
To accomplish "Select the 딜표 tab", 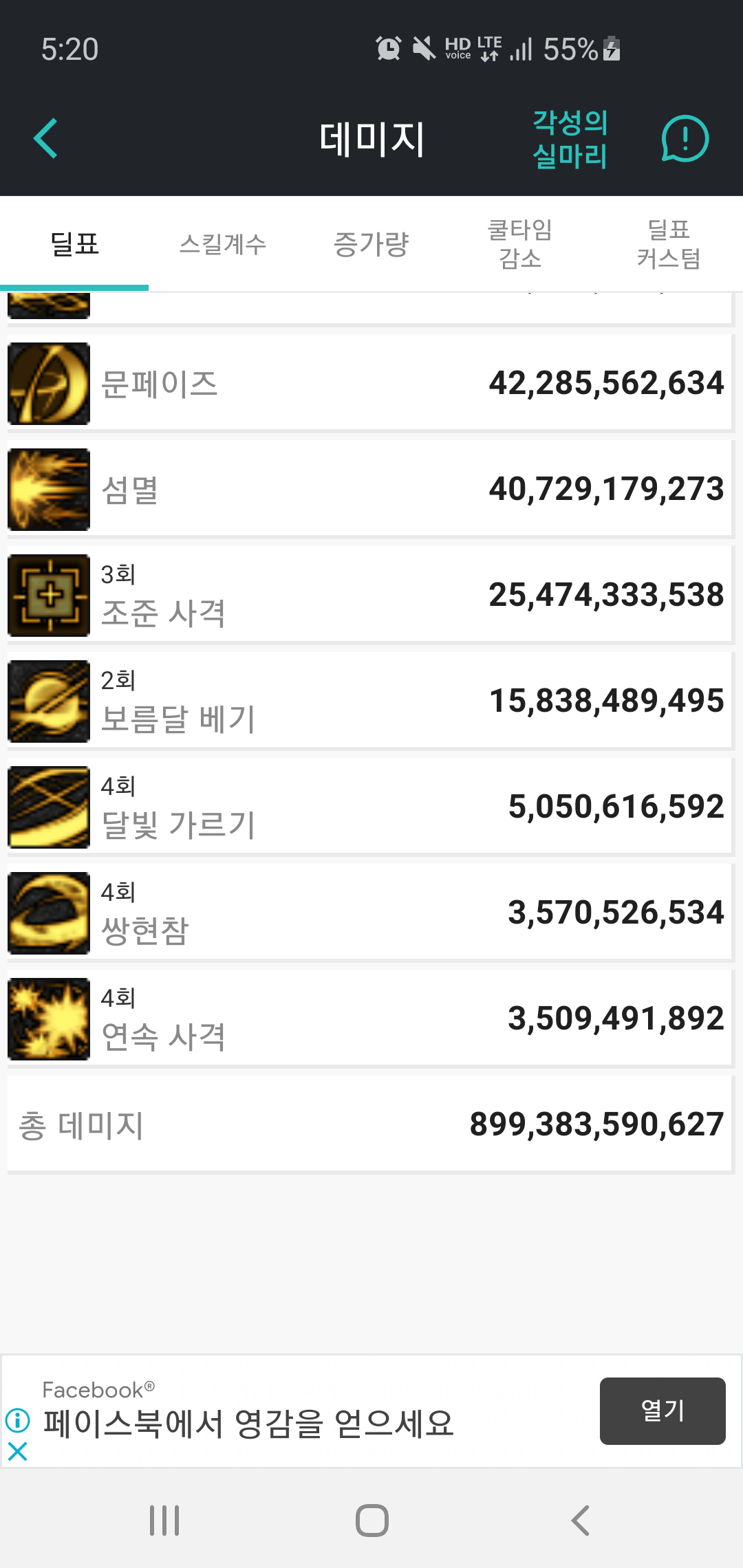I will click(x=74, y=244).
